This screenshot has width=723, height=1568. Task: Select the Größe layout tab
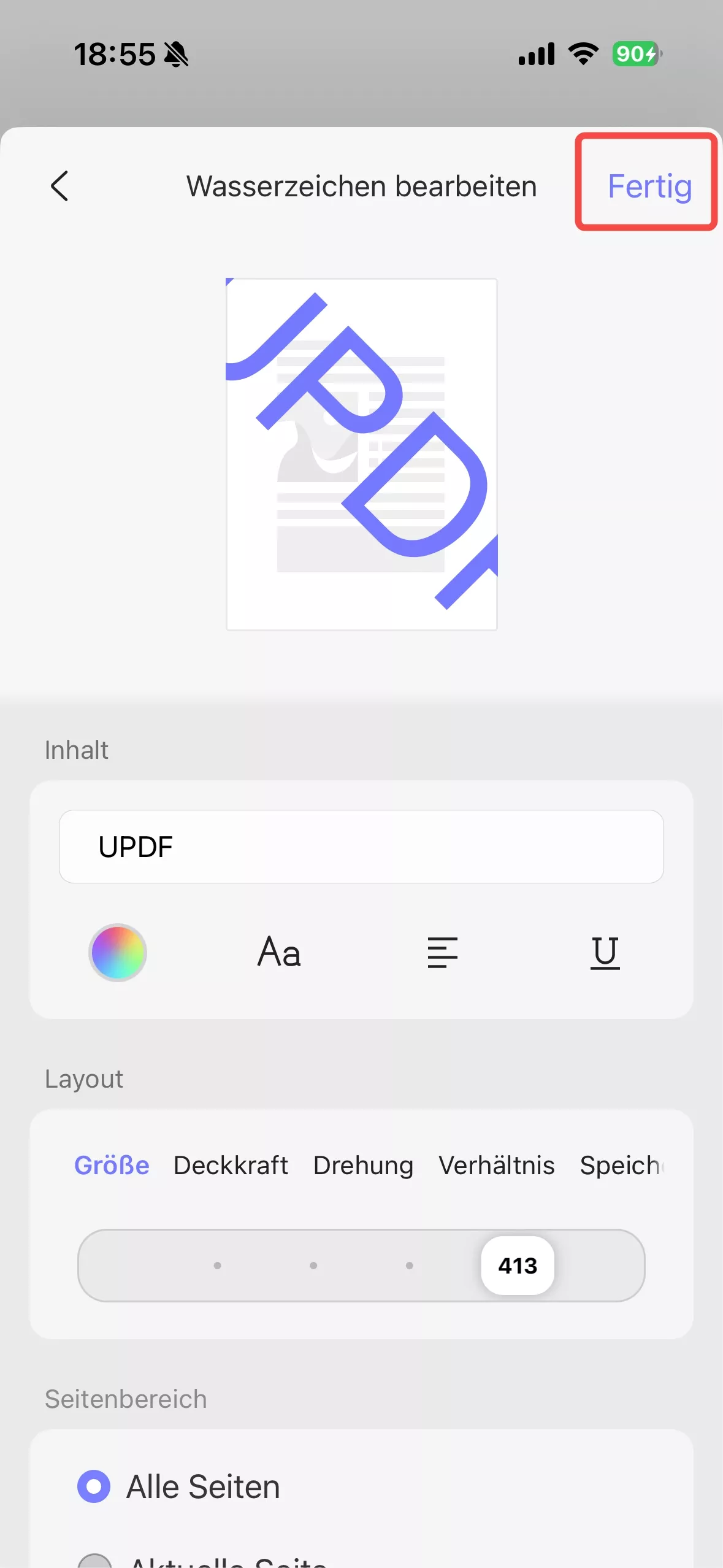point(112,1165)
